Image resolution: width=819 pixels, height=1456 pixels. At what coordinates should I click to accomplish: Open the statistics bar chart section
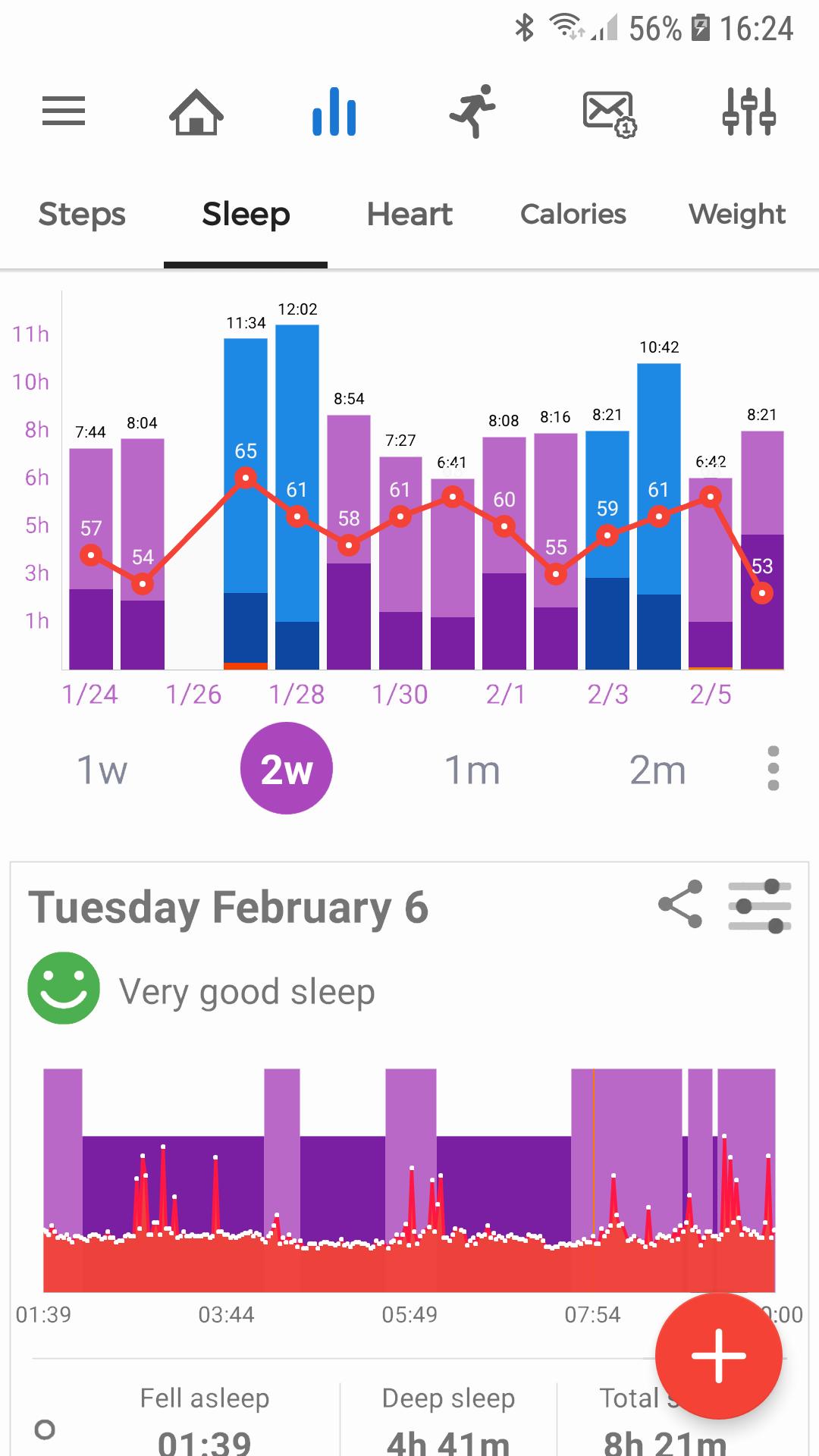[334, 112]
